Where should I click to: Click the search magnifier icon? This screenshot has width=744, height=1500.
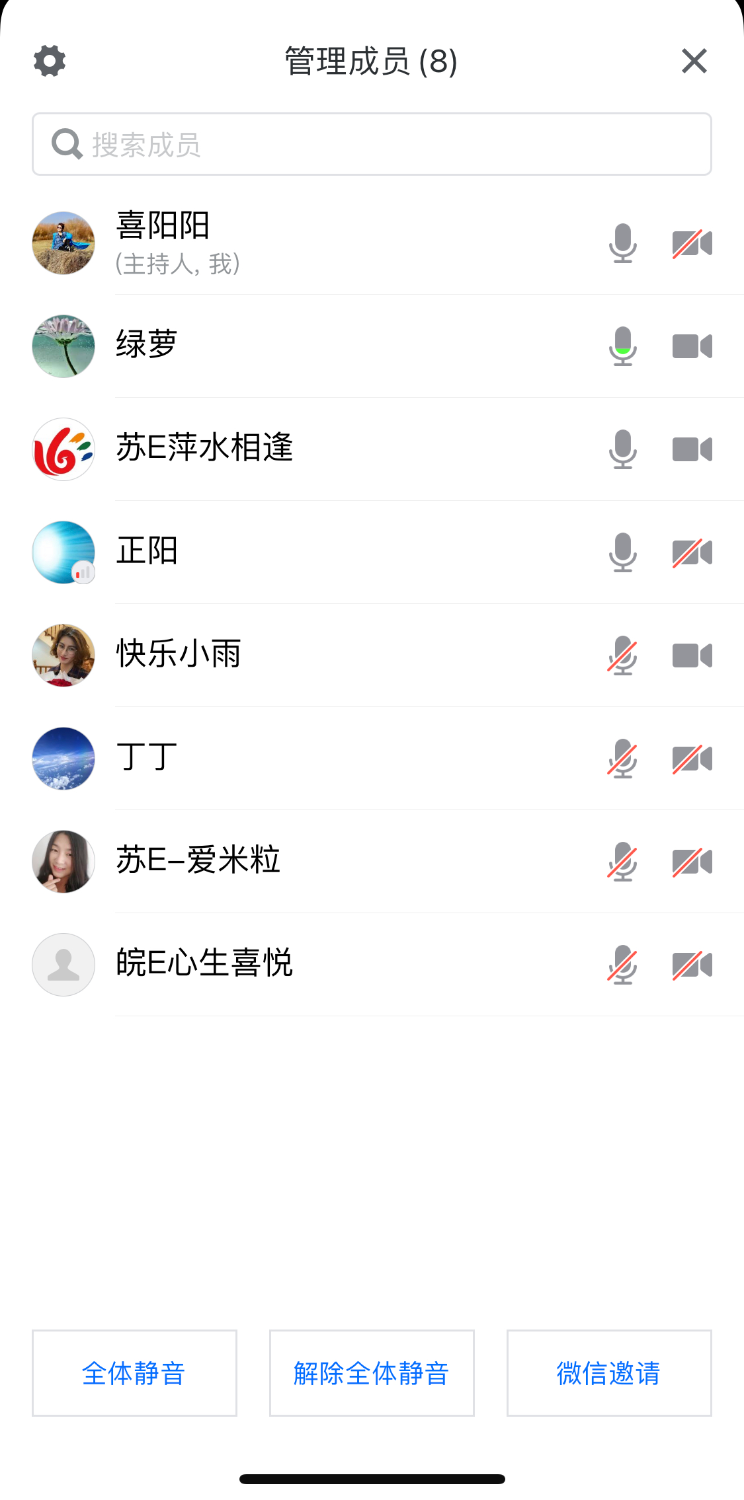click(66, 143)
